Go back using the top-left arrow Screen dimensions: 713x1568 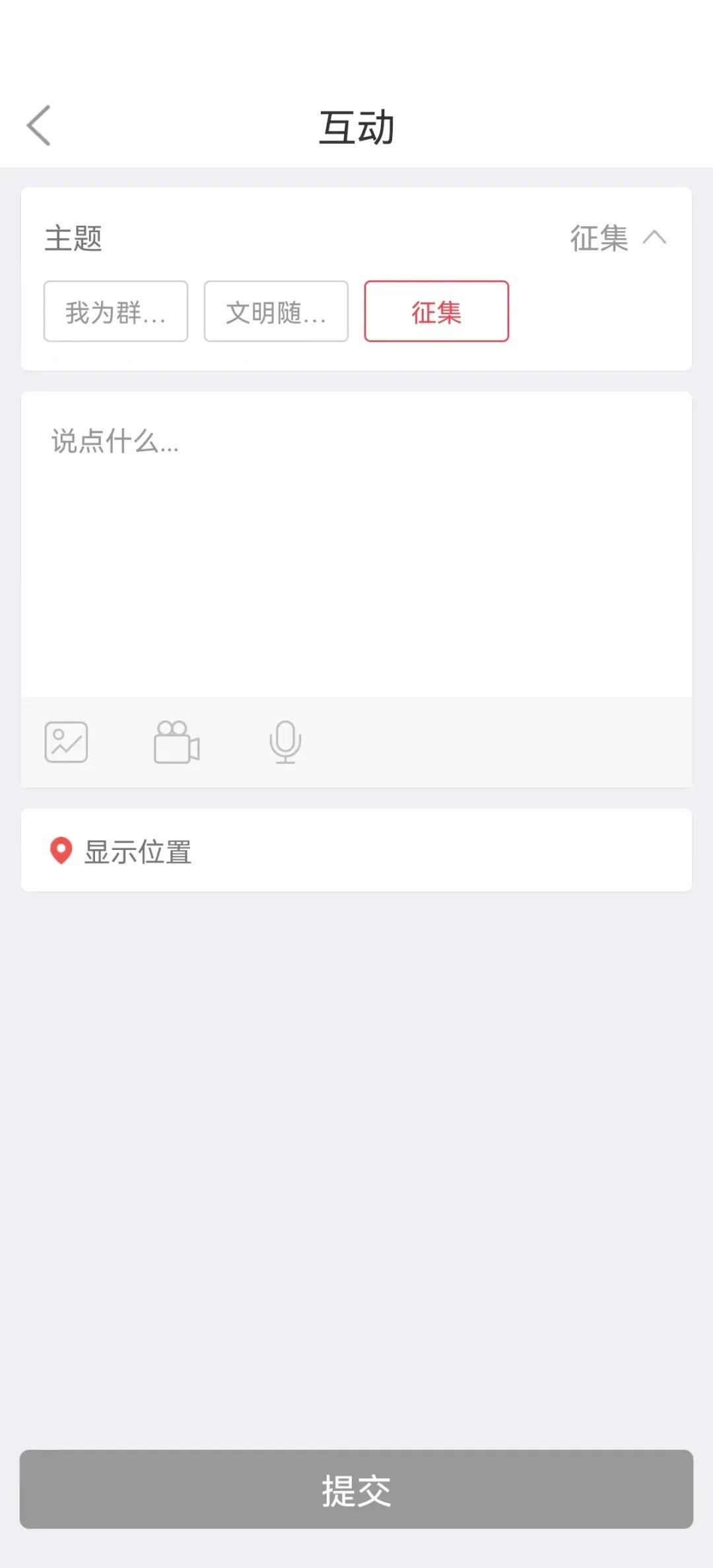coord(38,125)
